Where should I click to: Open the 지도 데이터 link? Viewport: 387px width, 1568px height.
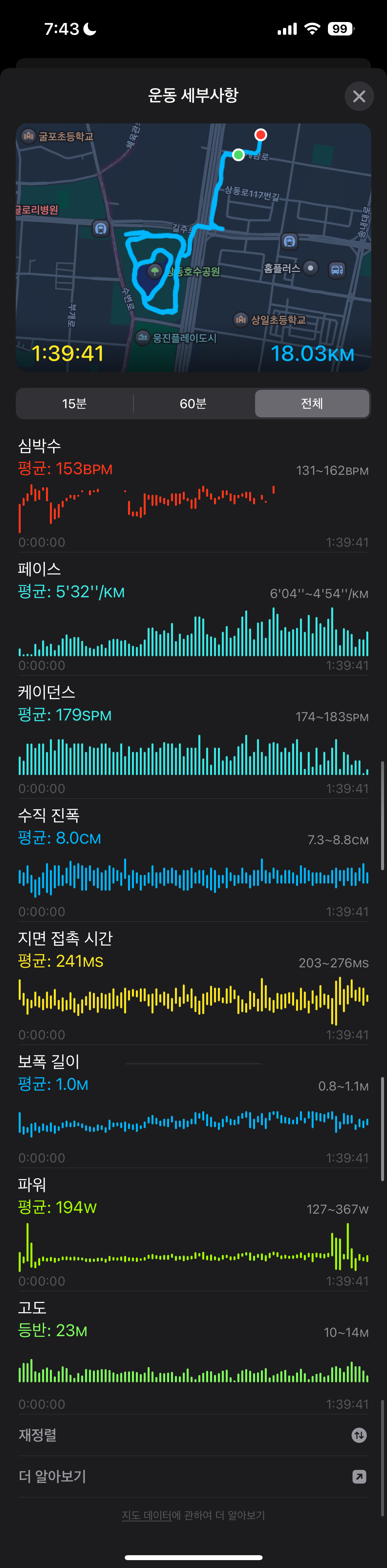pyautogui.click(x=147, y=1516)
